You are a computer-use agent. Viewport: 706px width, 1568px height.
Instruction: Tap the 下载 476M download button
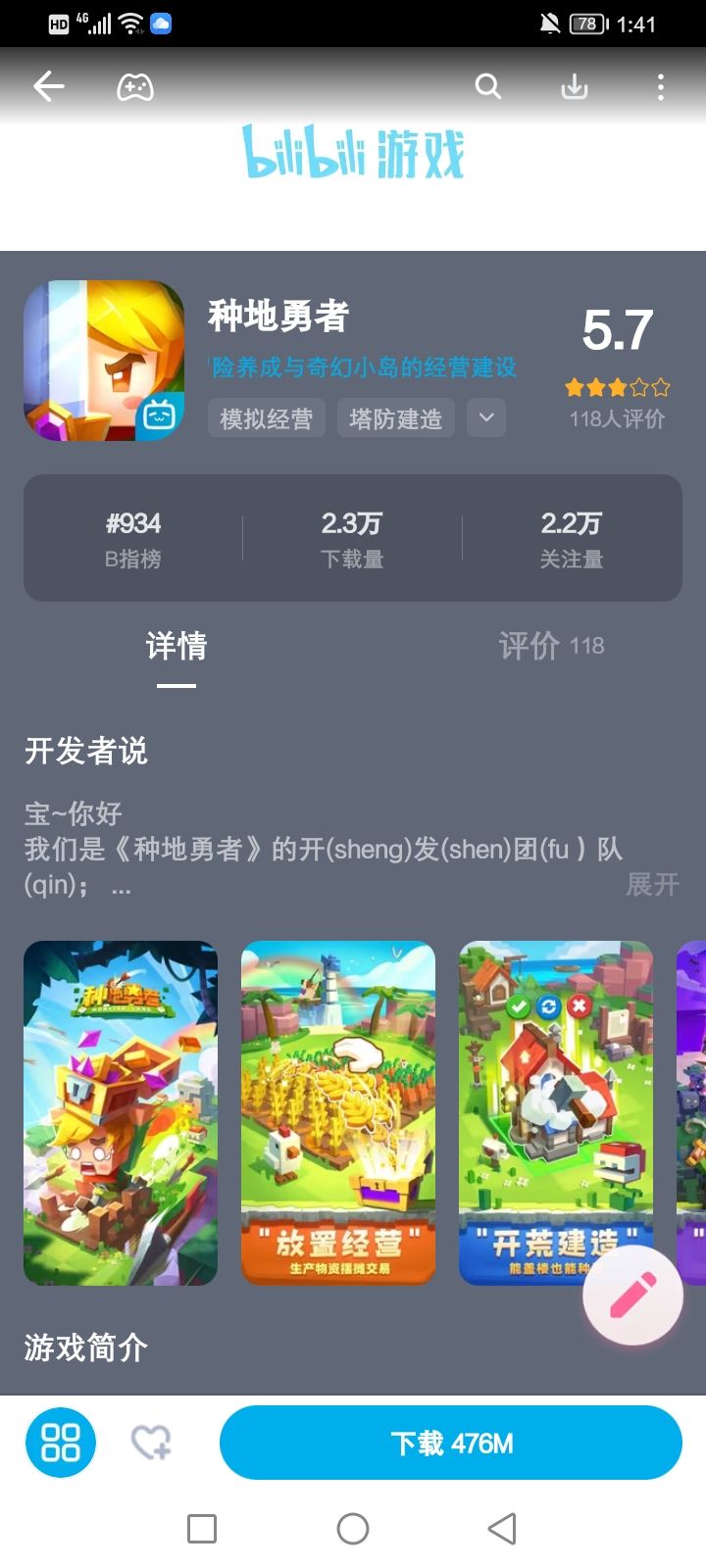[x=450, y=1442]
